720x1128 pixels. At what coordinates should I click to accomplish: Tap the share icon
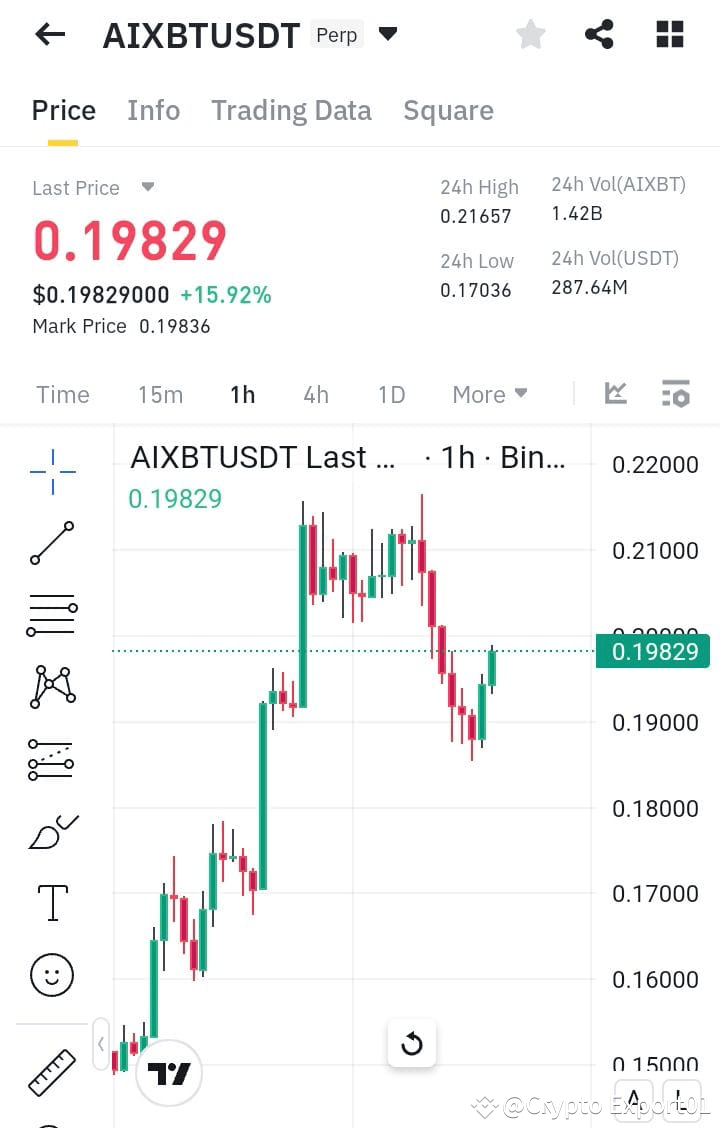pos(599,33)
